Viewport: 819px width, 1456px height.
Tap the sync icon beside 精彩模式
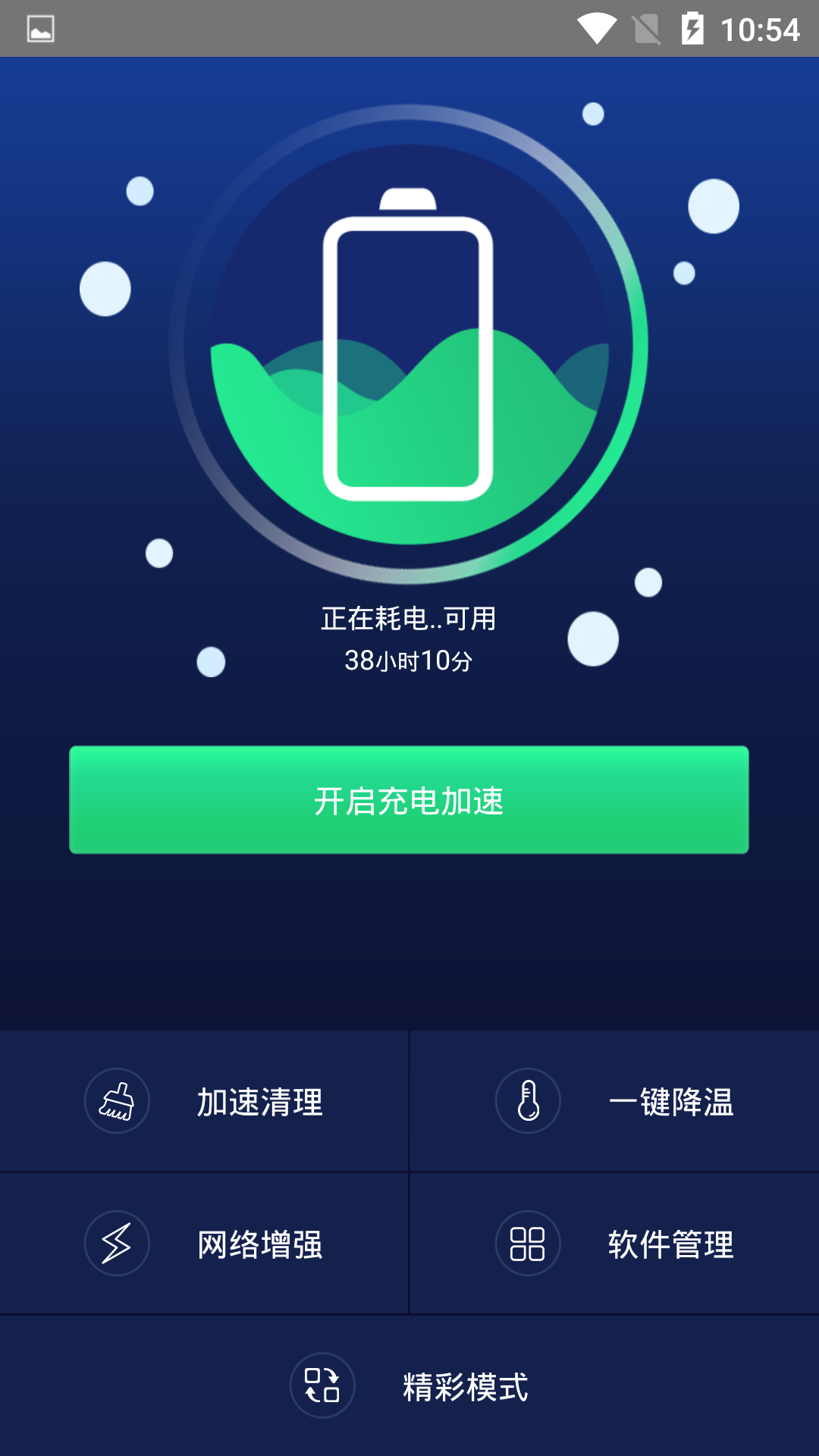(322, 1385)
